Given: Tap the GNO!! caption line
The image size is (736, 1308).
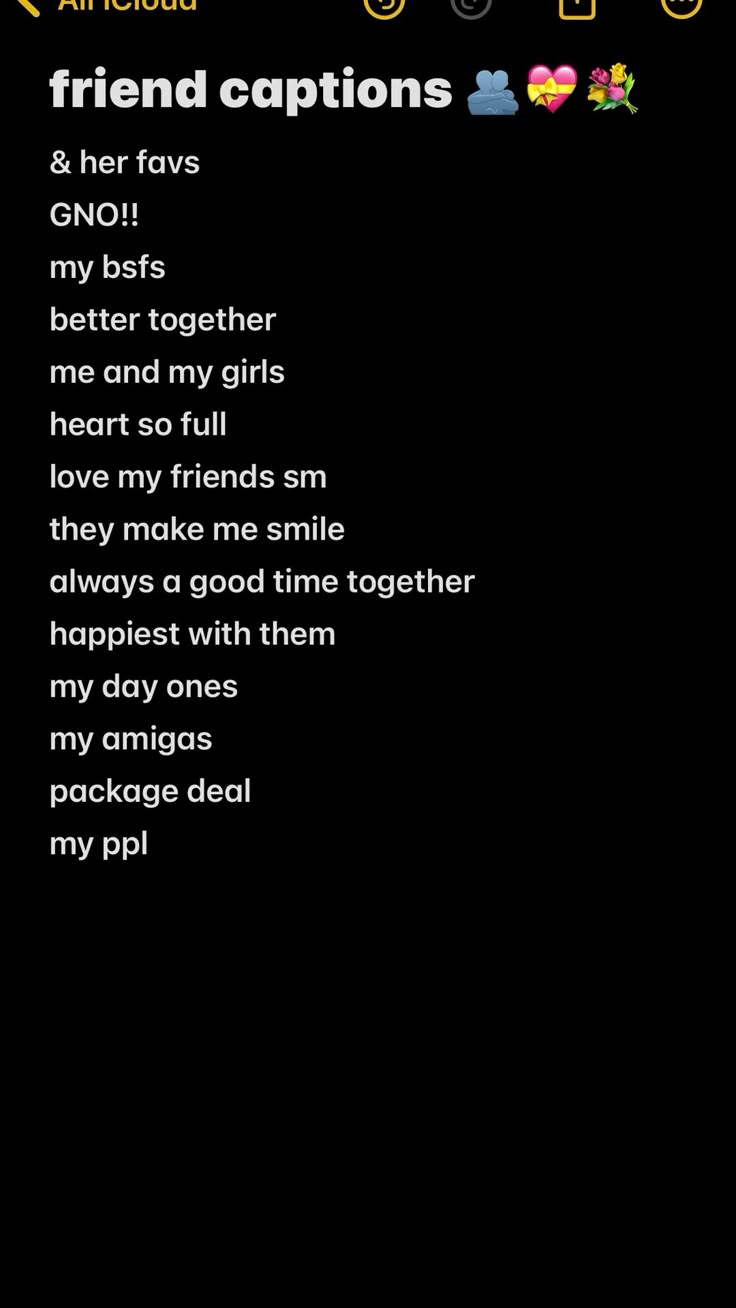Looking at the screenshot, I should tap(95, 214).
